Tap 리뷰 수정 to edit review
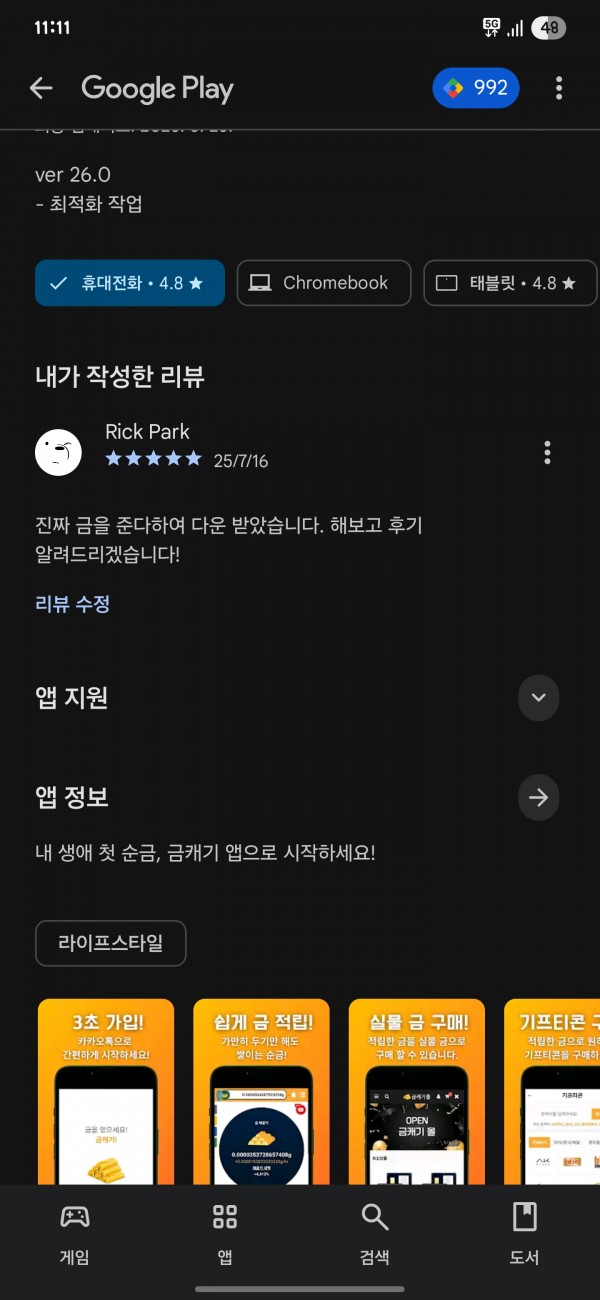The image size is (600, 1300). [x=72, y=604]
